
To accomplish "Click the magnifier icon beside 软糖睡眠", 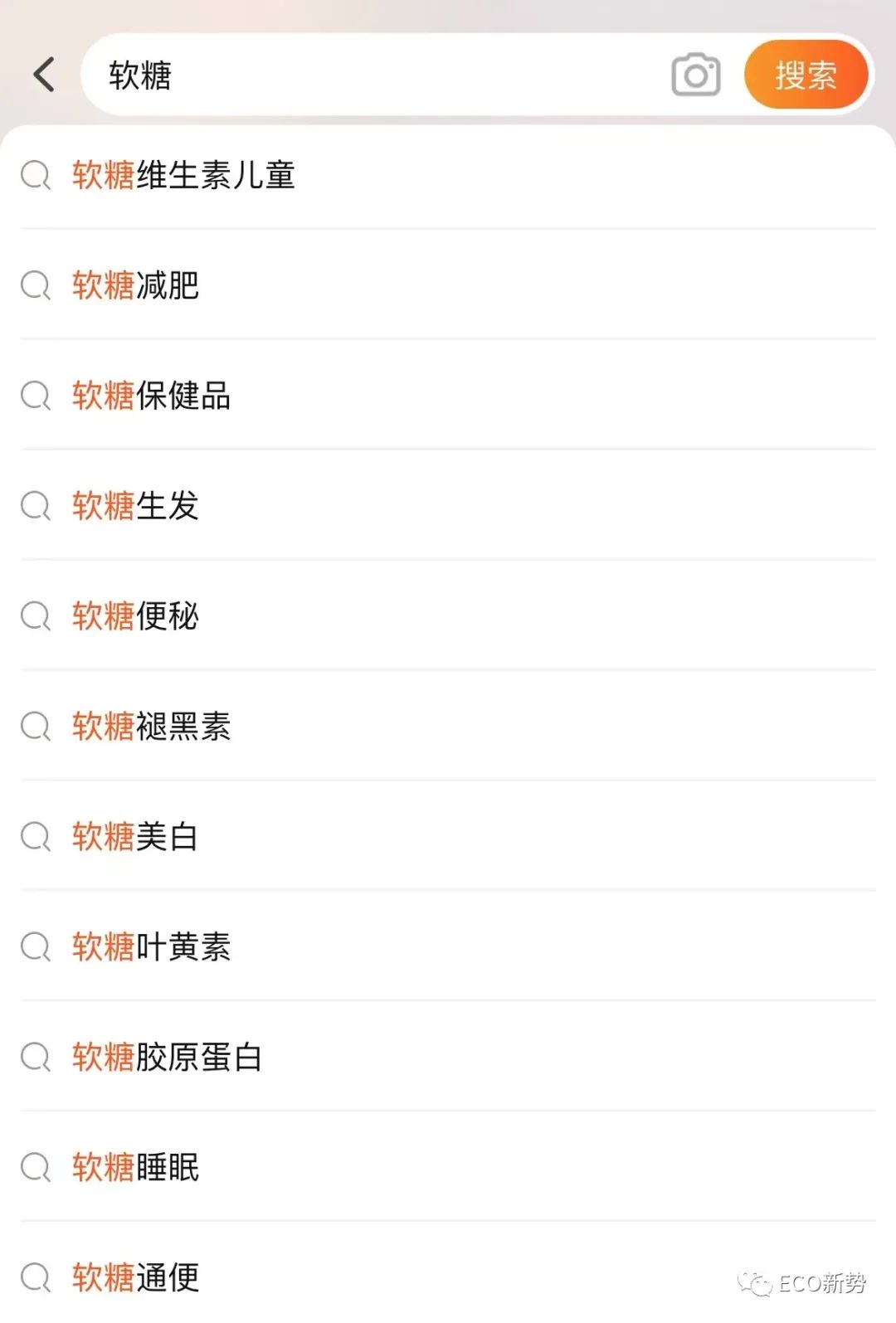I will click(35, 1168).
